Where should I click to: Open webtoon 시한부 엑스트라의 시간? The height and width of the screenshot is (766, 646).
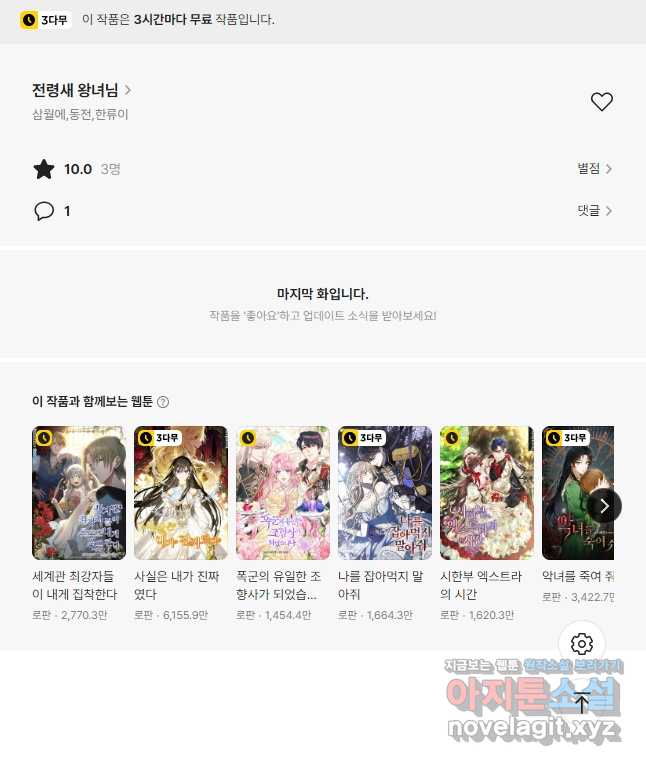(x=486, y=493)
